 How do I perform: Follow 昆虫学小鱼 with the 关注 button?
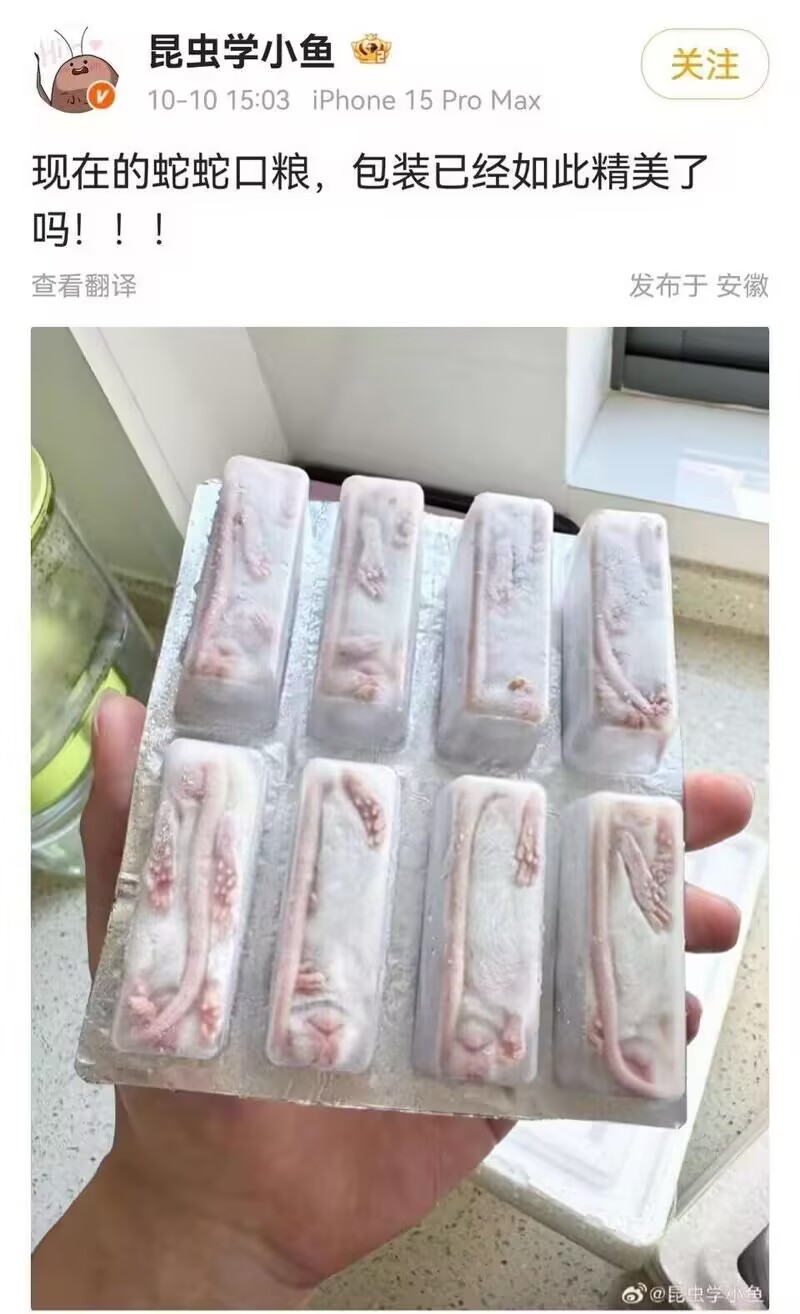pyautogui.click(x=705, y=65)
